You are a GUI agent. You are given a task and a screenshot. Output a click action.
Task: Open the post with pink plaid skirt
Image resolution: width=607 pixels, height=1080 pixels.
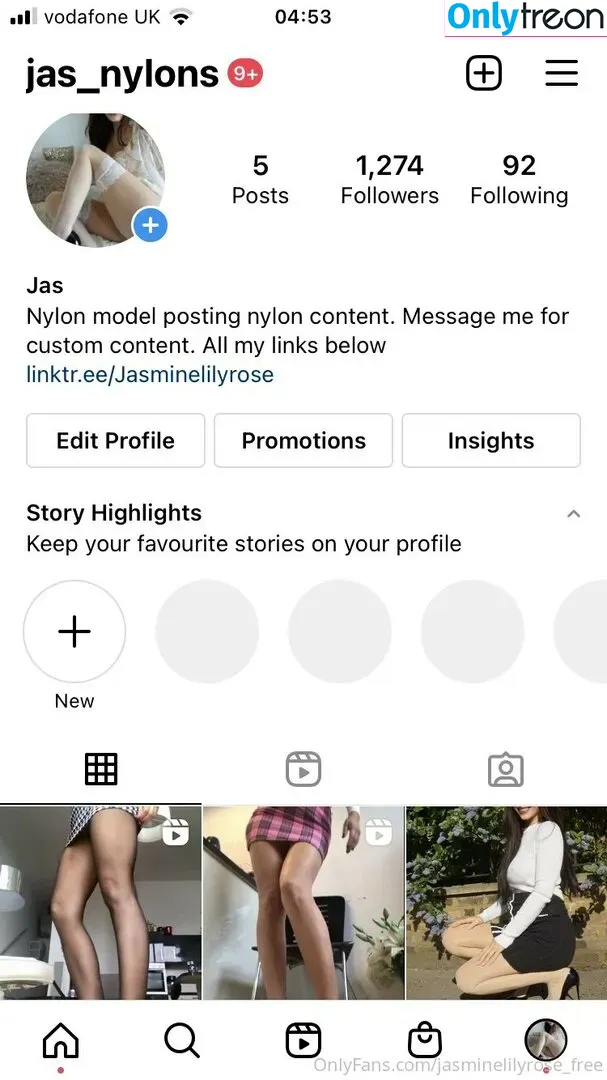click(x=303, y=902)
